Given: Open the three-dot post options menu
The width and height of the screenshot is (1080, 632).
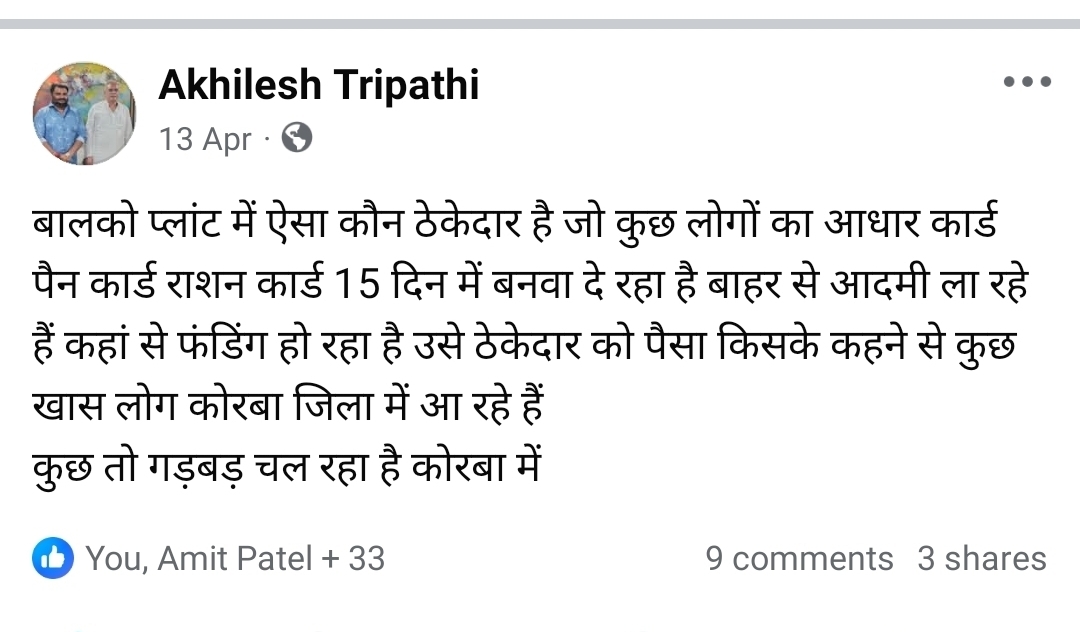Looking at the screenshot, I should pyautogui.click(x=1026, y=83).
